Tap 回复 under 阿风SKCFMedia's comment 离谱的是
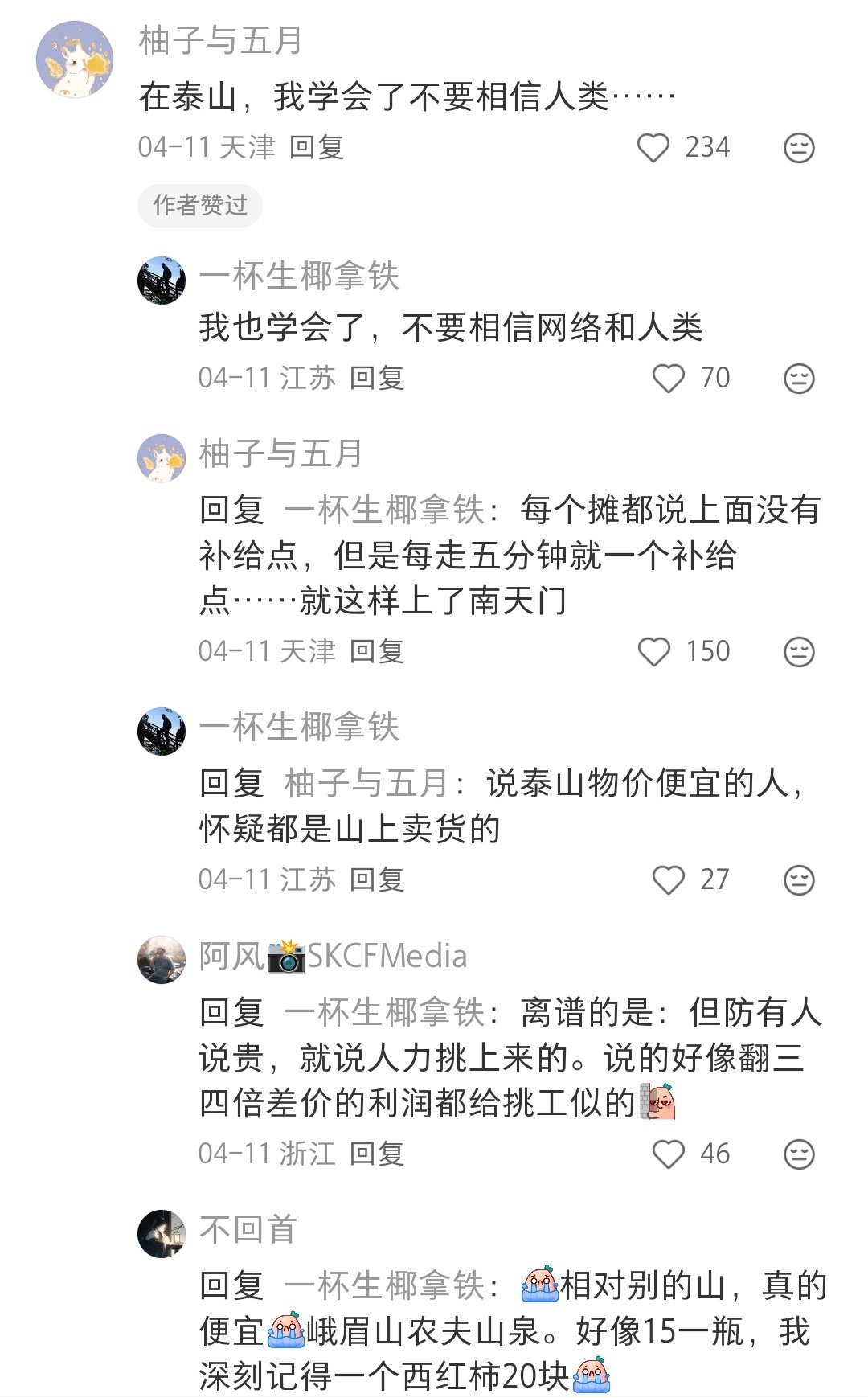Screen dimensions: 868x1398 [377, 1154]
